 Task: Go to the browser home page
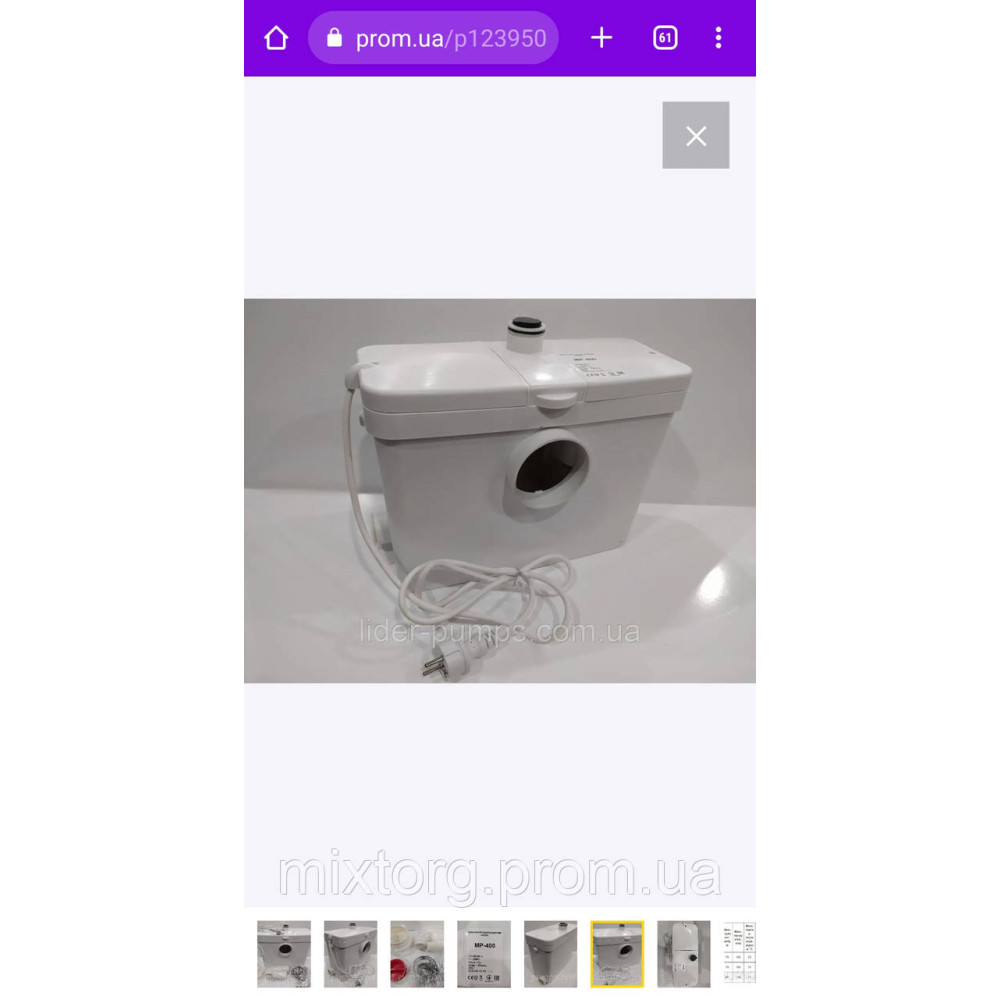tap(276, 39)
